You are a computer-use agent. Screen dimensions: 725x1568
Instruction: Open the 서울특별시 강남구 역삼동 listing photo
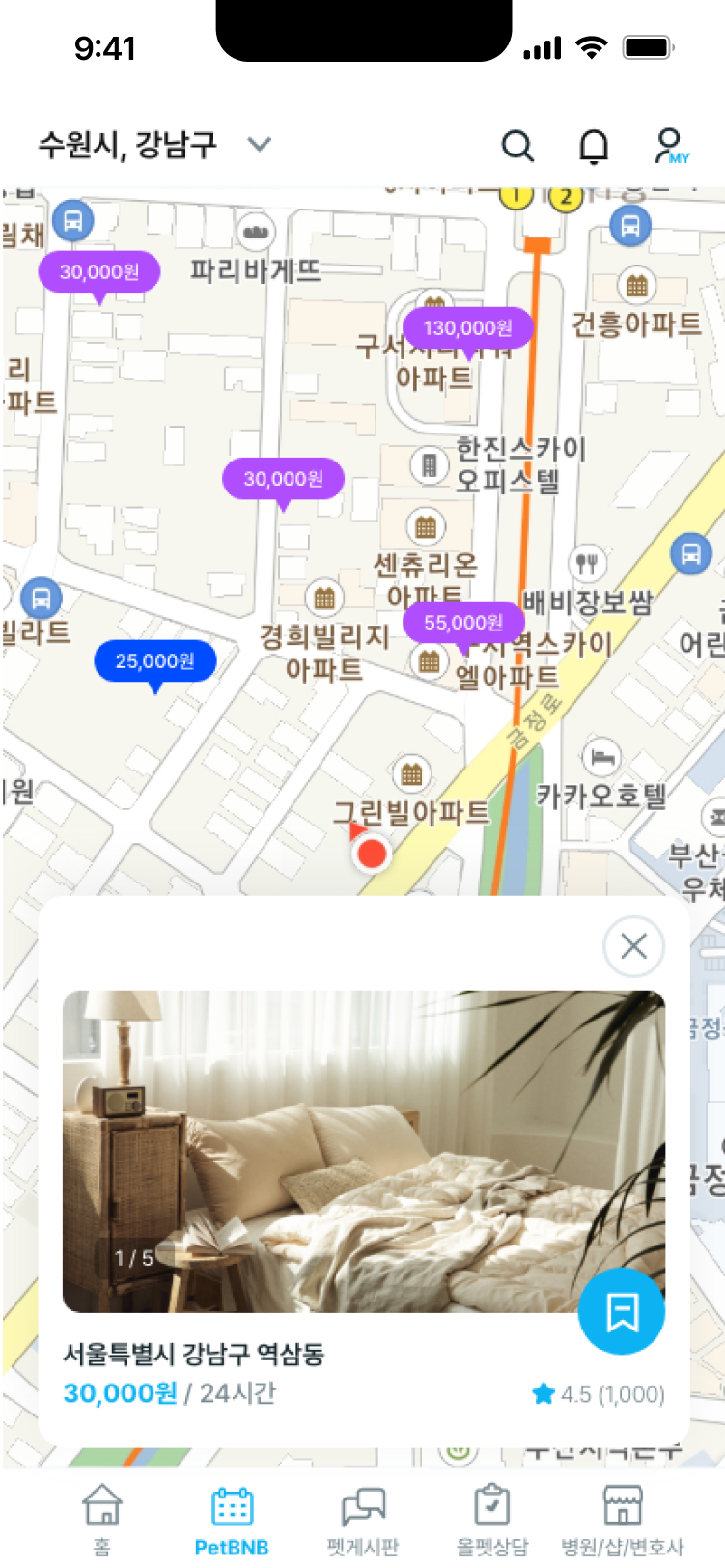pyautogui.click(x=363, y=1149)
